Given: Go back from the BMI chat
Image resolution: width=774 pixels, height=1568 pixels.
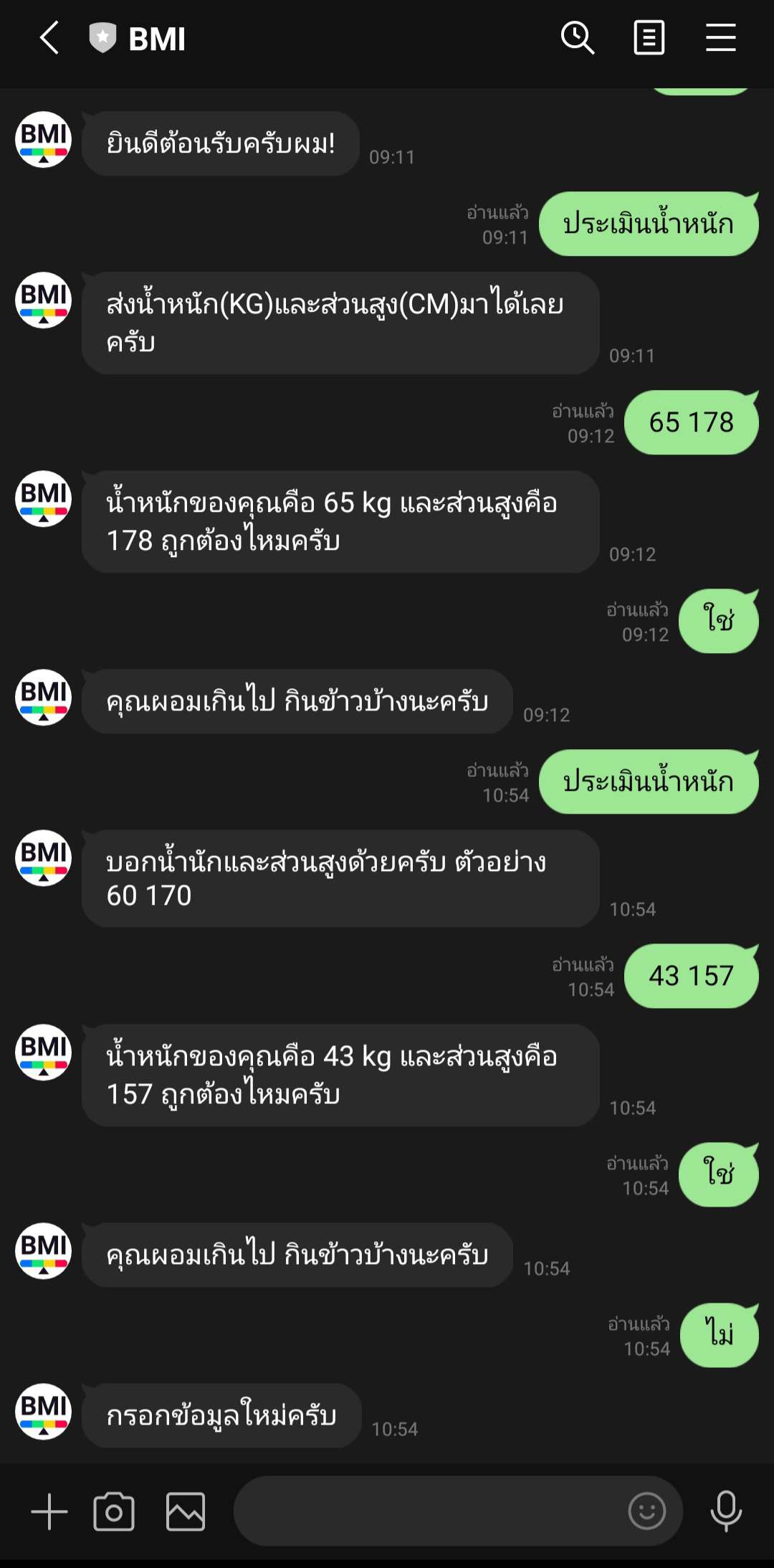Looking at the screenshot, I should pyautogui.click(x=49, y=38).
